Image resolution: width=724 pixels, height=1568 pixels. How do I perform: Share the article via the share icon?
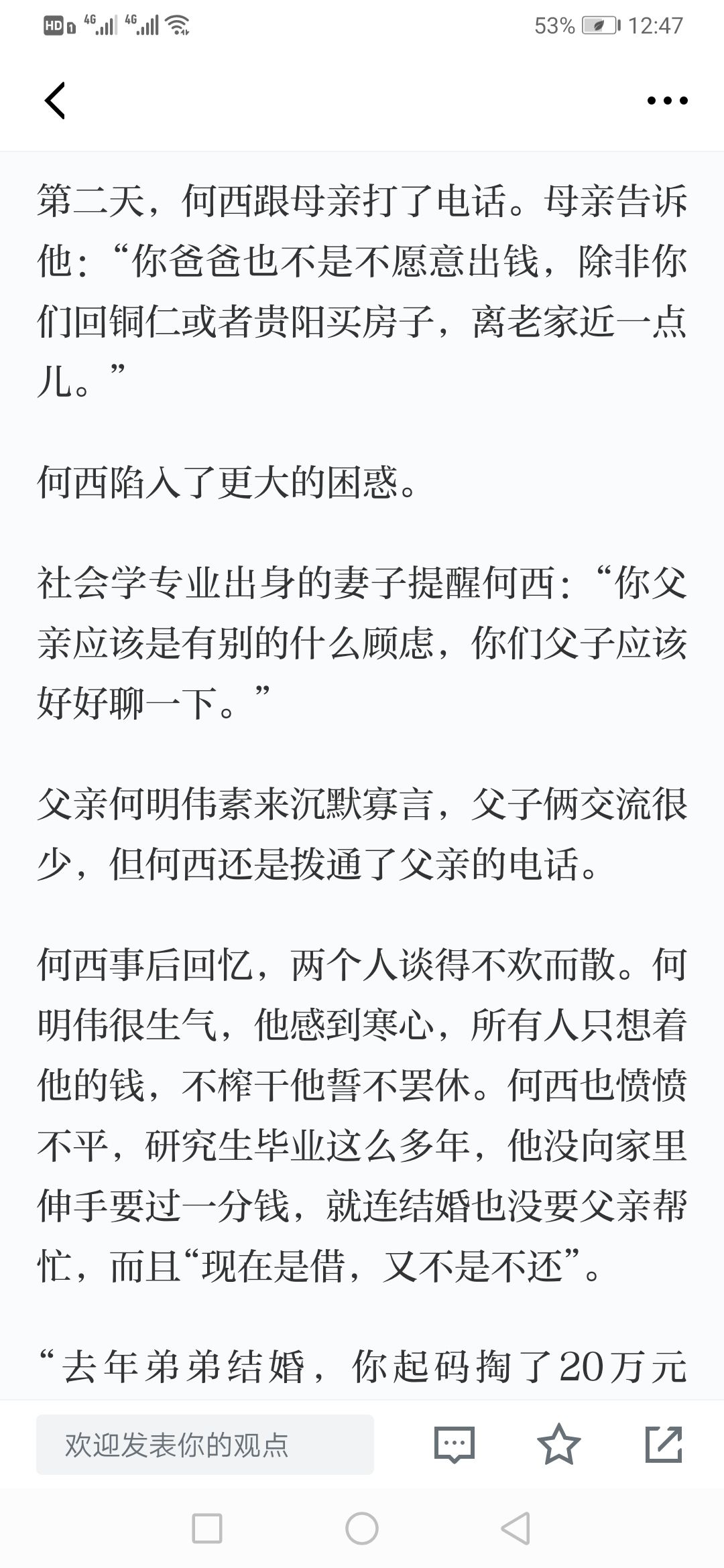tap(664, 1444)
